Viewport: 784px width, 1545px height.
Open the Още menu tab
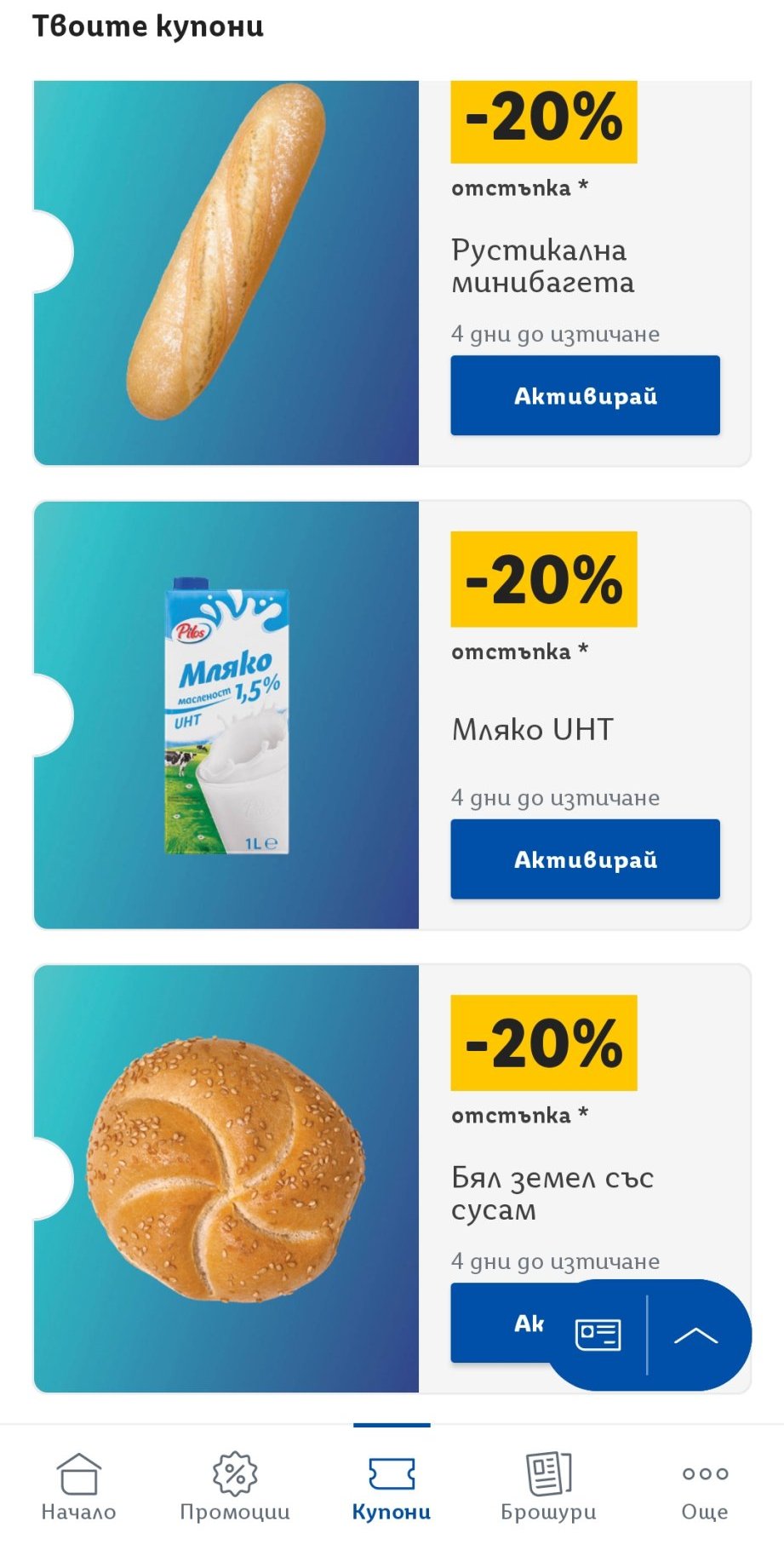click(705, 1486)
